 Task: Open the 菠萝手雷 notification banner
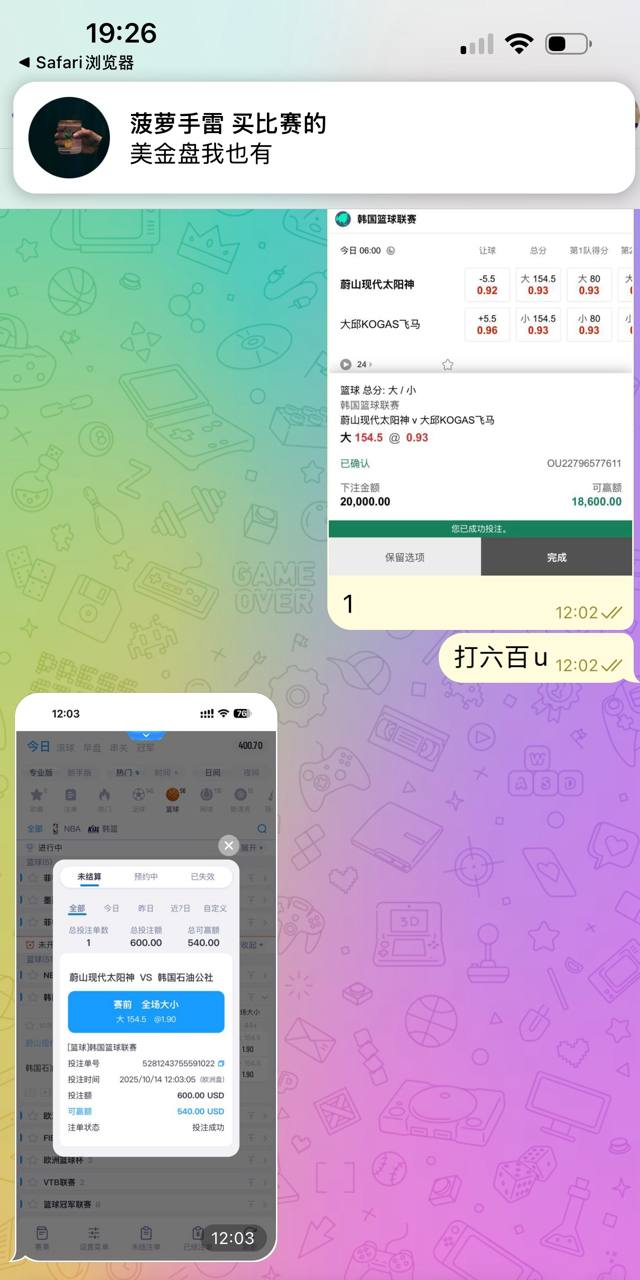[x=324, y=137]
